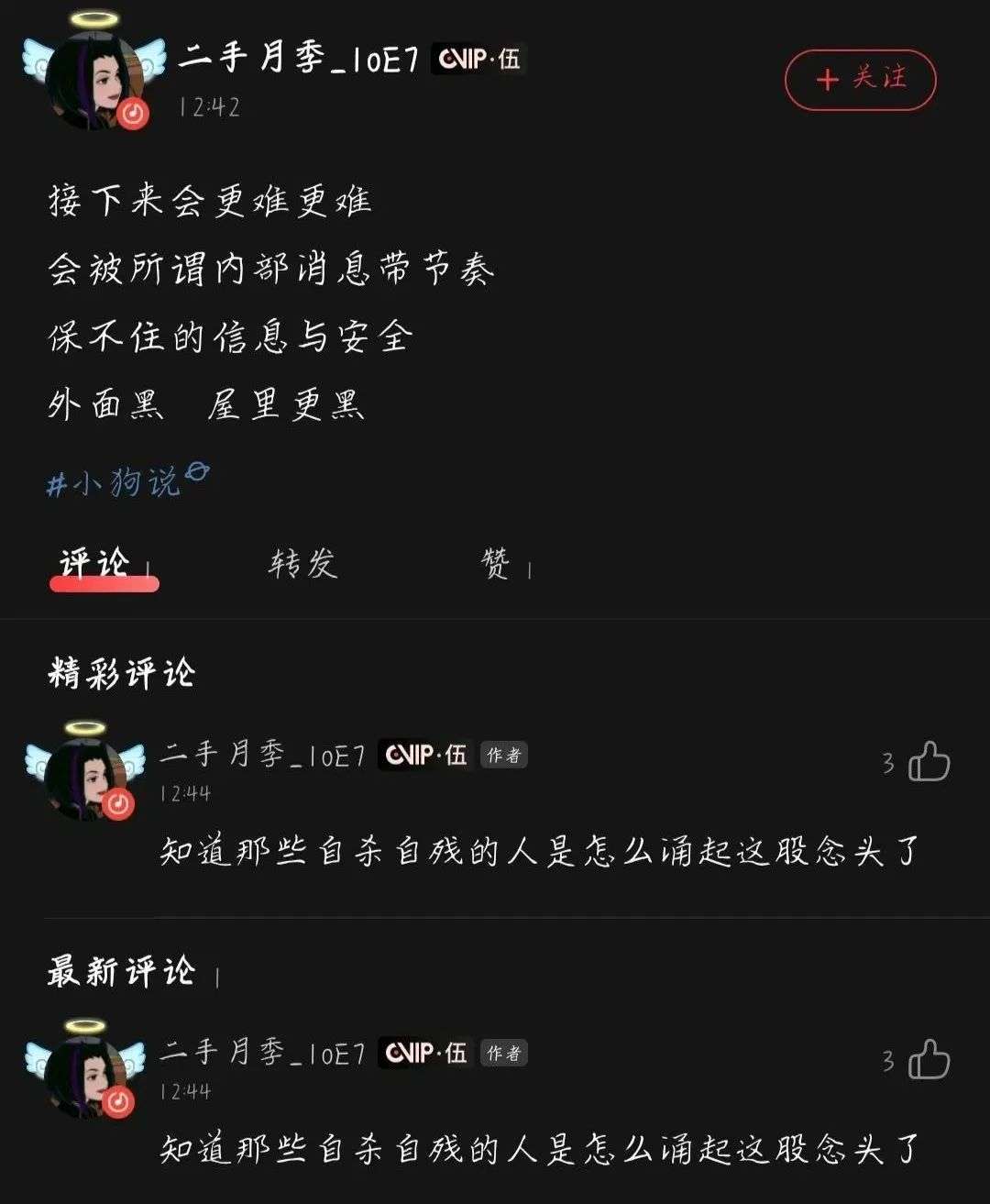Open commenter avatar in 精彩评论 section
The image size is (990, 1204).
click(x=86, y=779)
